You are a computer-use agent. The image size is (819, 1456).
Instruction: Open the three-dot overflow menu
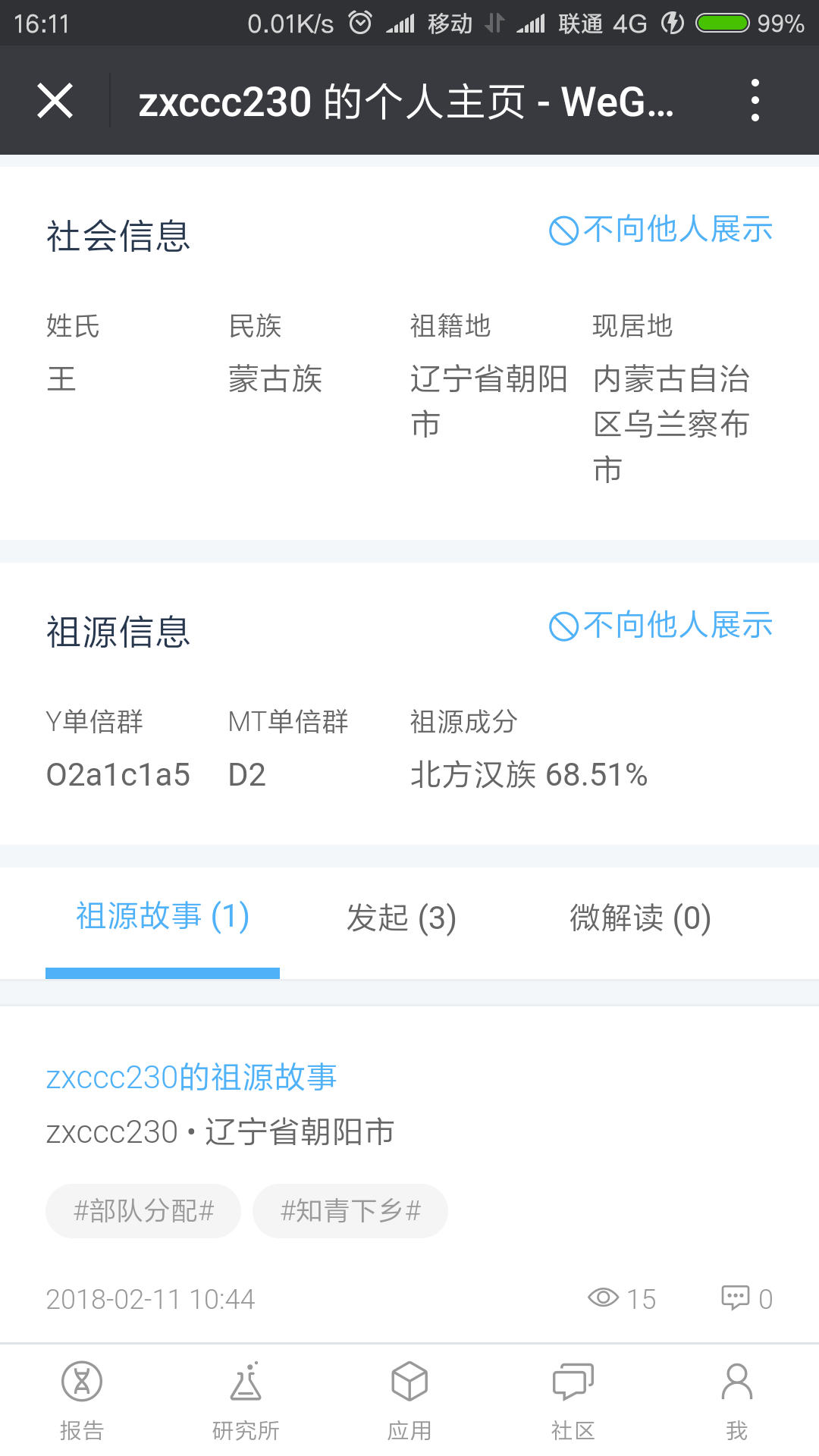tap(755, 100)
